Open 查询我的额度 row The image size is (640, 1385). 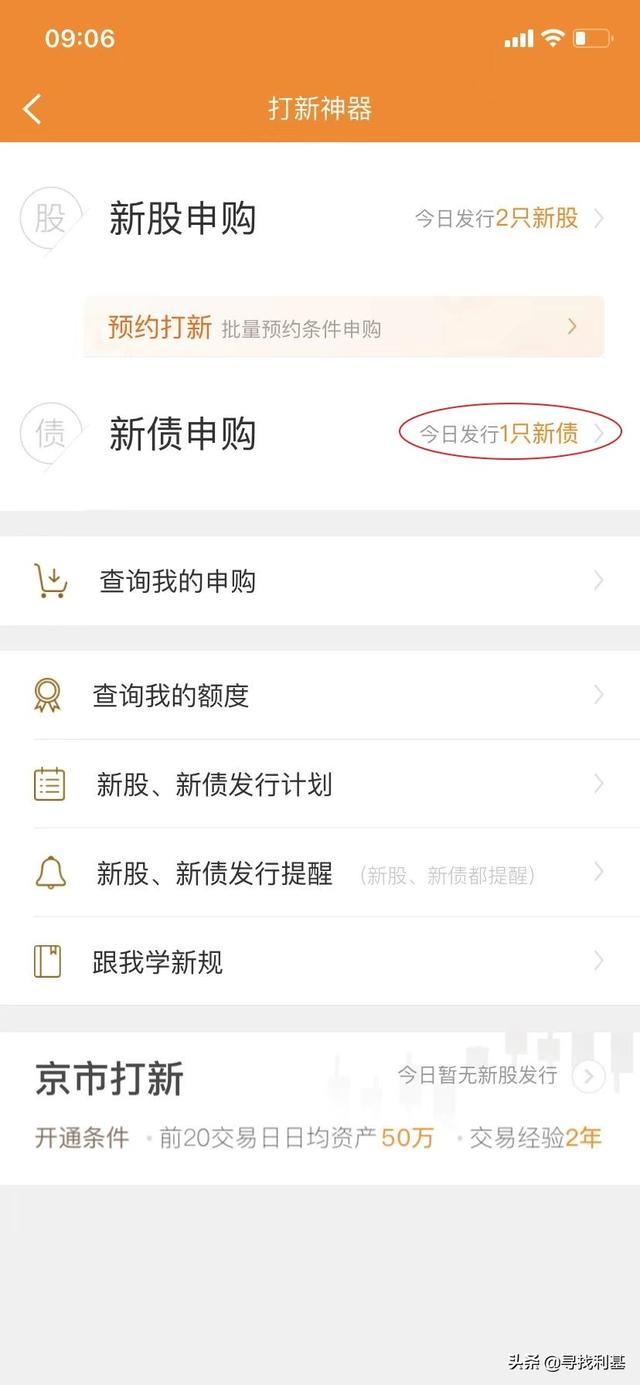(320, 696)
